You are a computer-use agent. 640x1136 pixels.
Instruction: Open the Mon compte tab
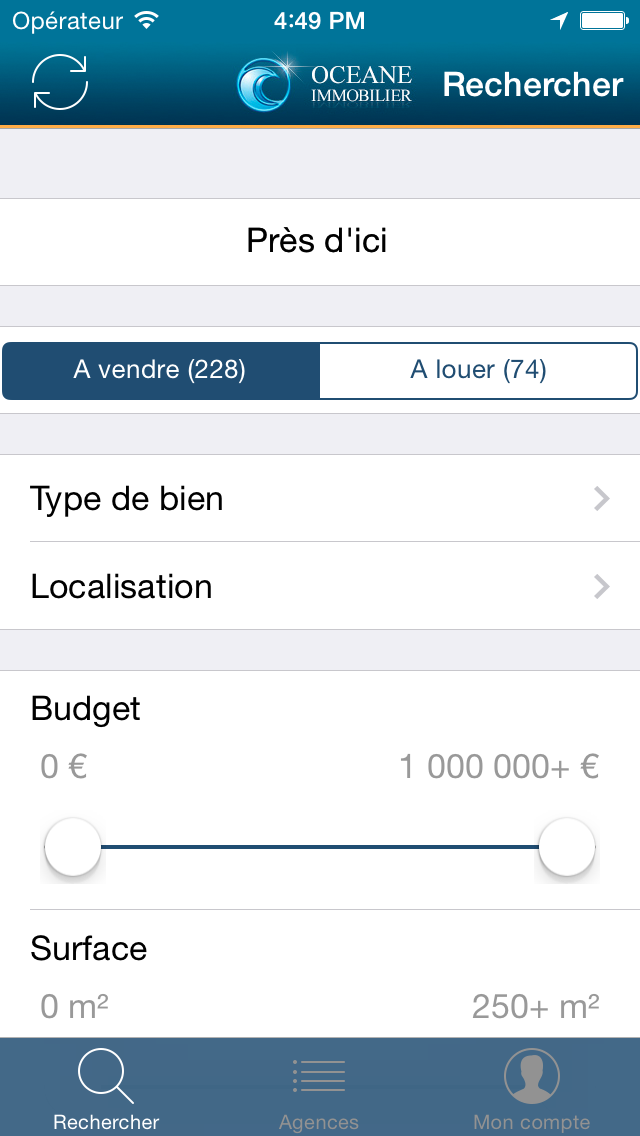point(531,1090)
